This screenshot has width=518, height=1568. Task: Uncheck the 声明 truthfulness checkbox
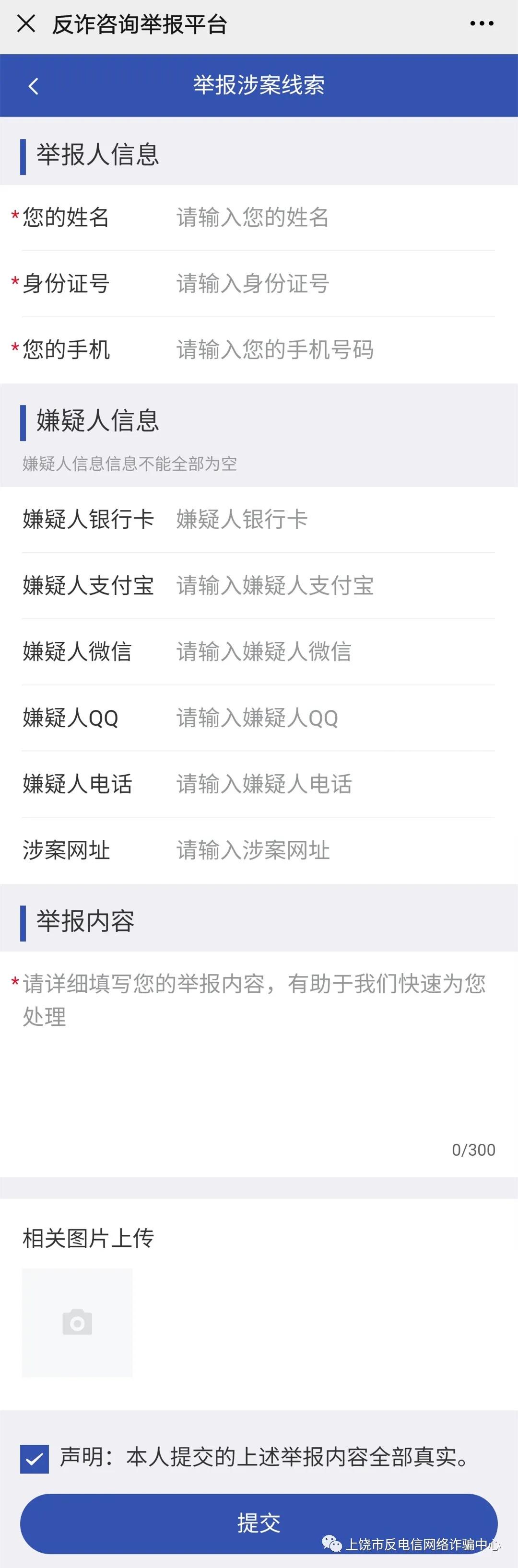tap(35, 1458)
